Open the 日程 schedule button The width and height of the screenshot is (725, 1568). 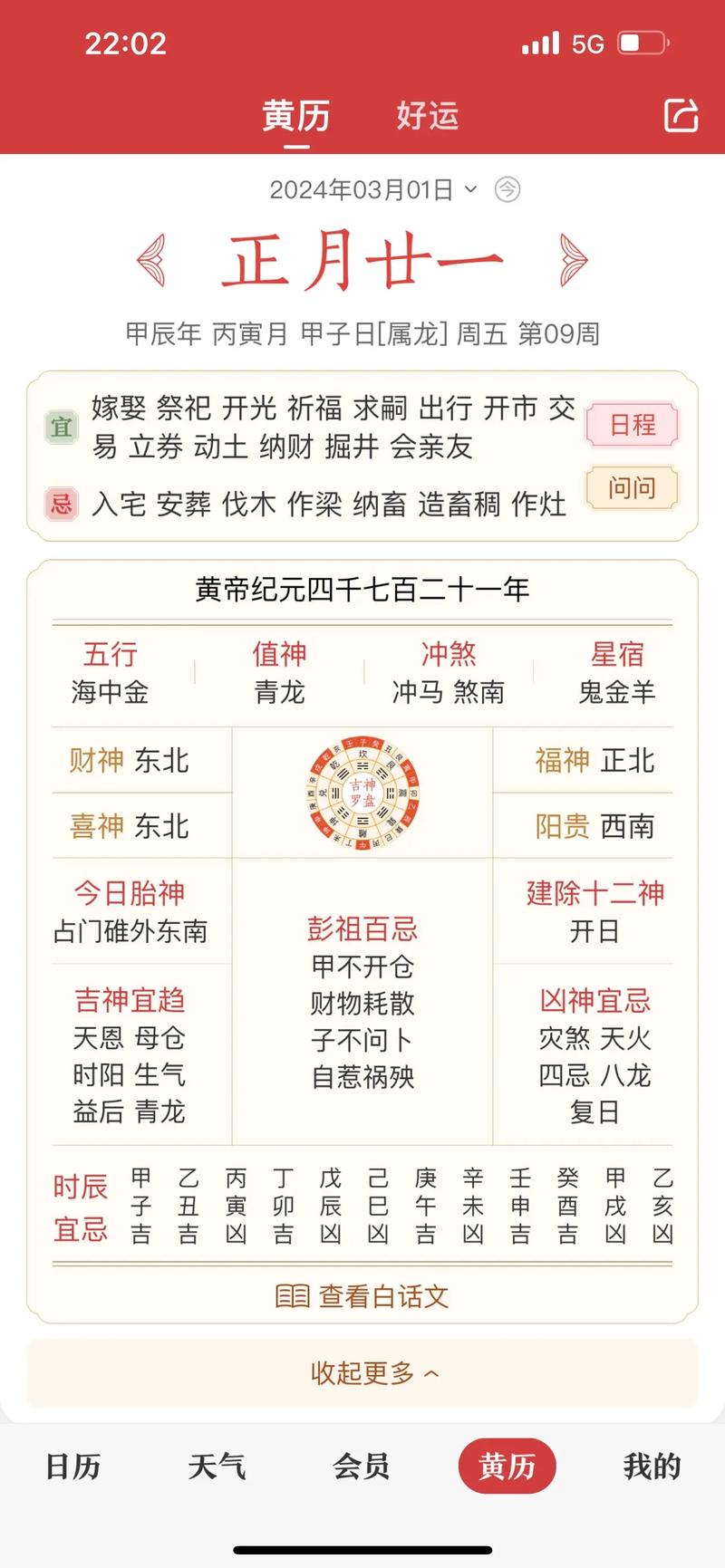coord(632,425)
